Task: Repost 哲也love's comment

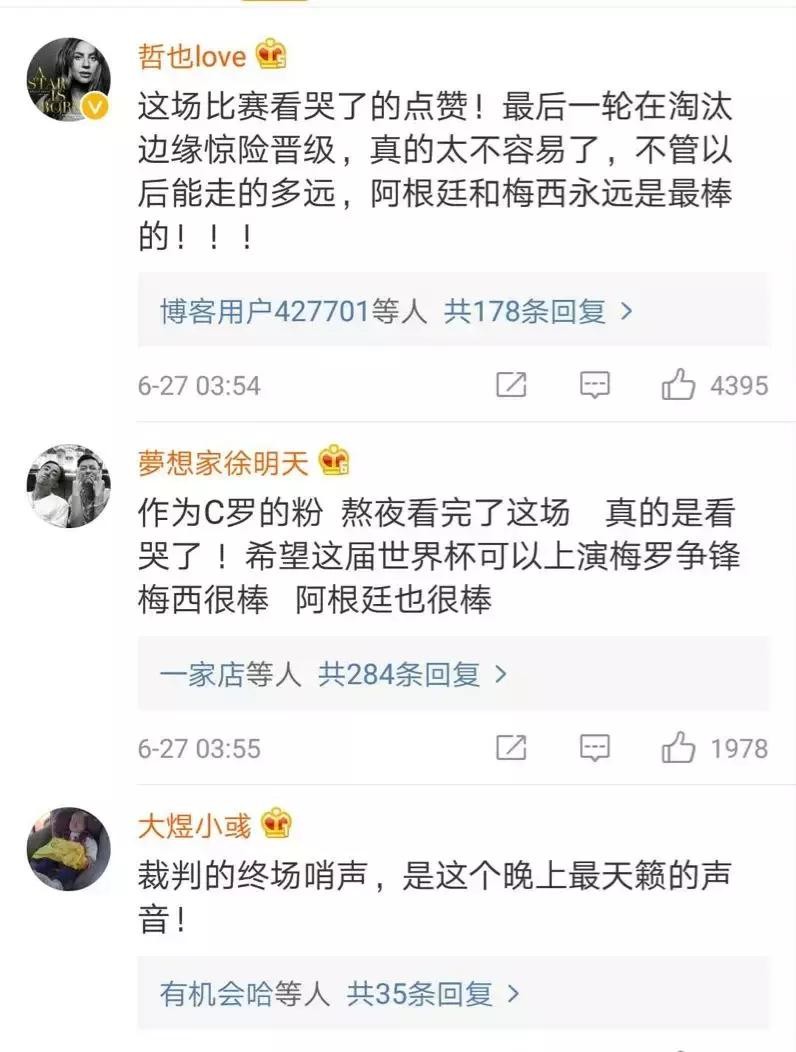Action: point(511,385)
